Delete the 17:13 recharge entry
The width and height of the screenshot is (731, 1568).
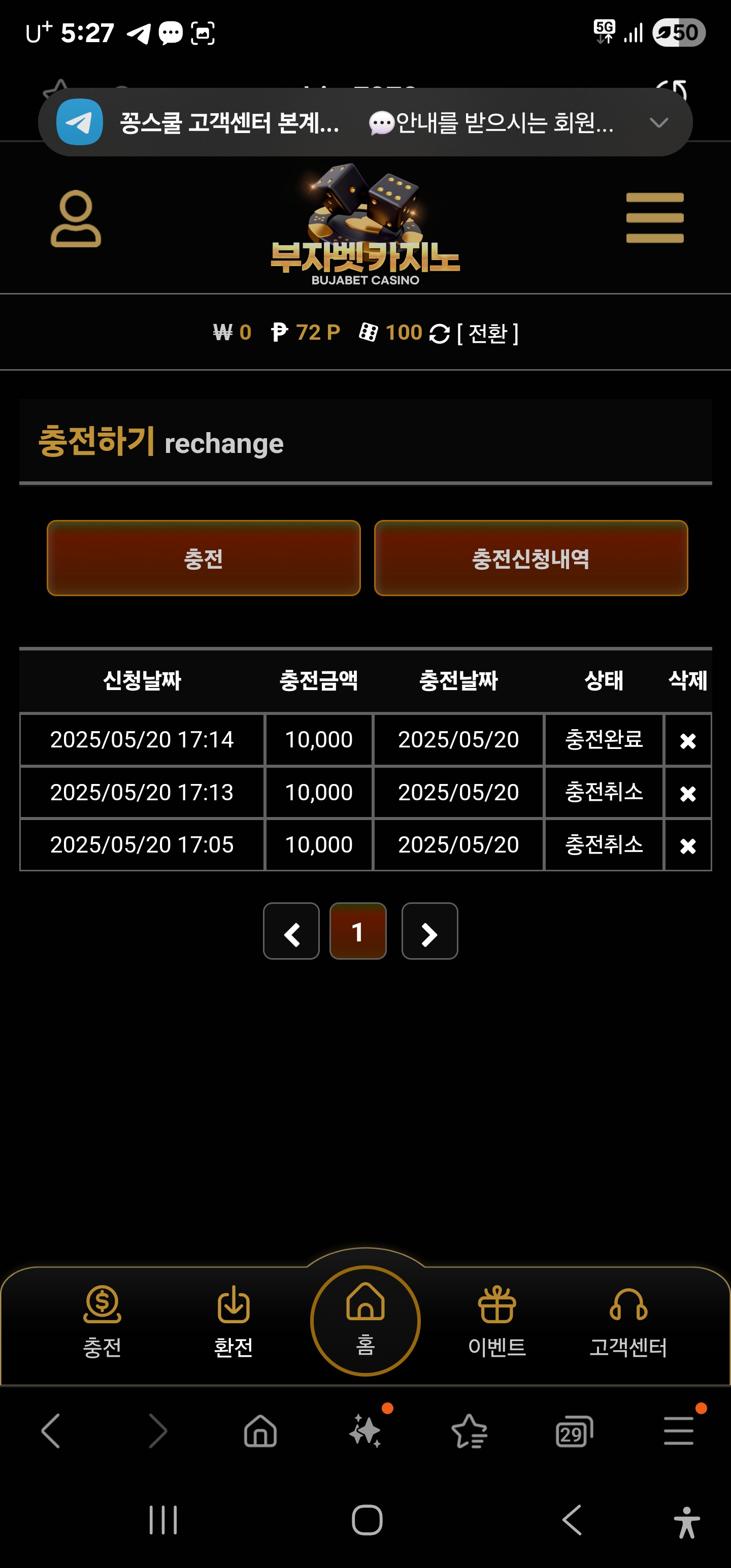687,793
